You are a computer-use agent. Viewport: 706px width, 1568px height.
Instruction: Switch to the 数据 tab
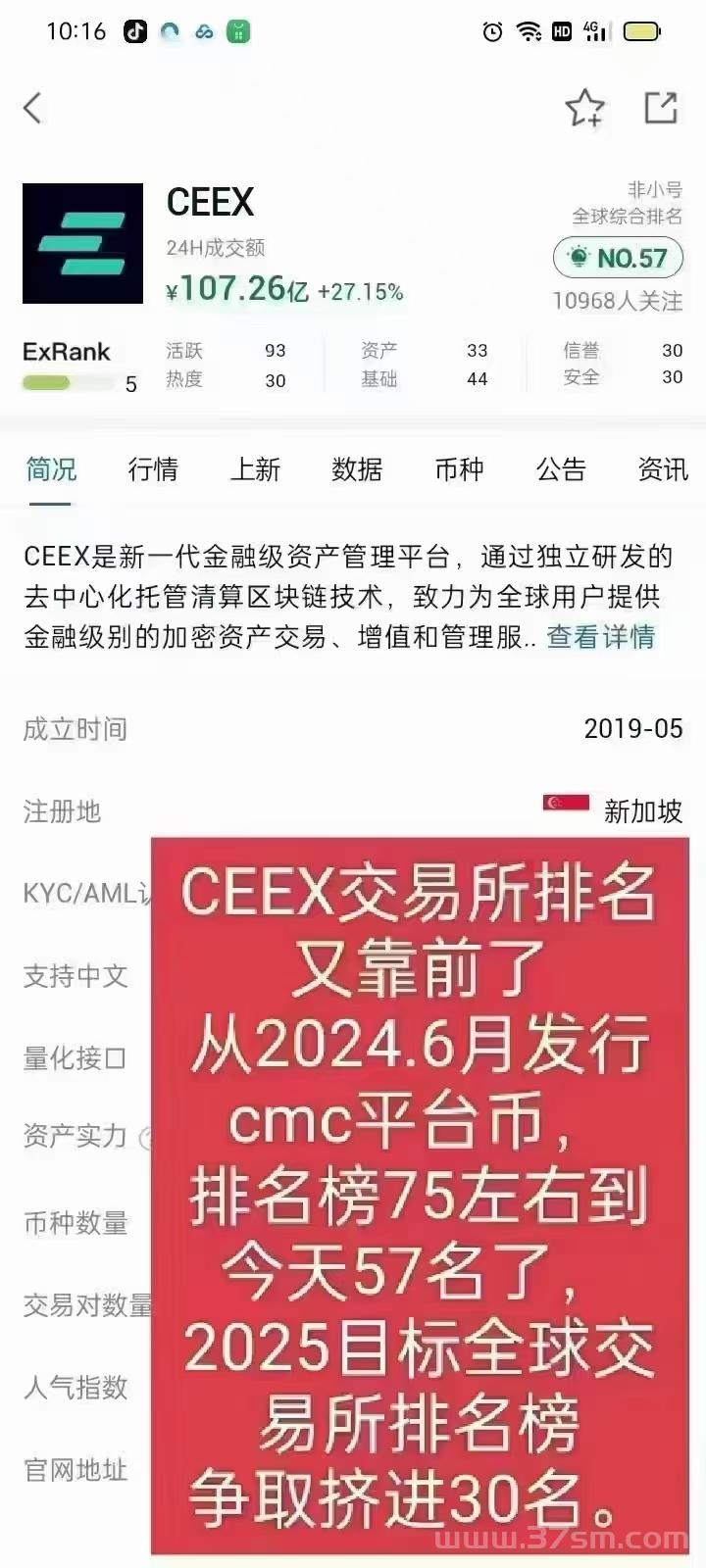coord(357,469)
